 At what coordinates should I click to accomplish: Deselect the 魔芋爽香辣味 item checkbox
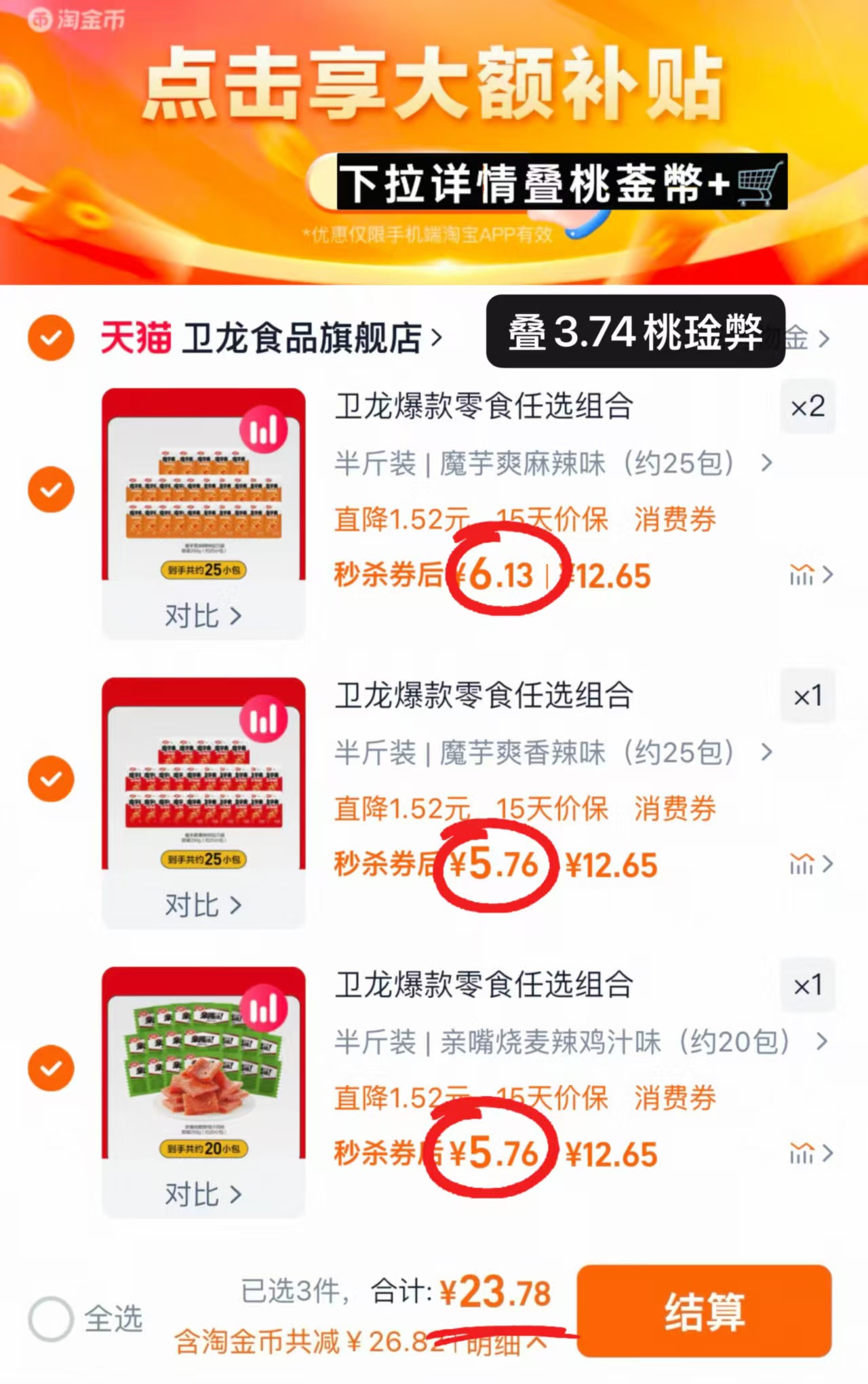[50, 780]
